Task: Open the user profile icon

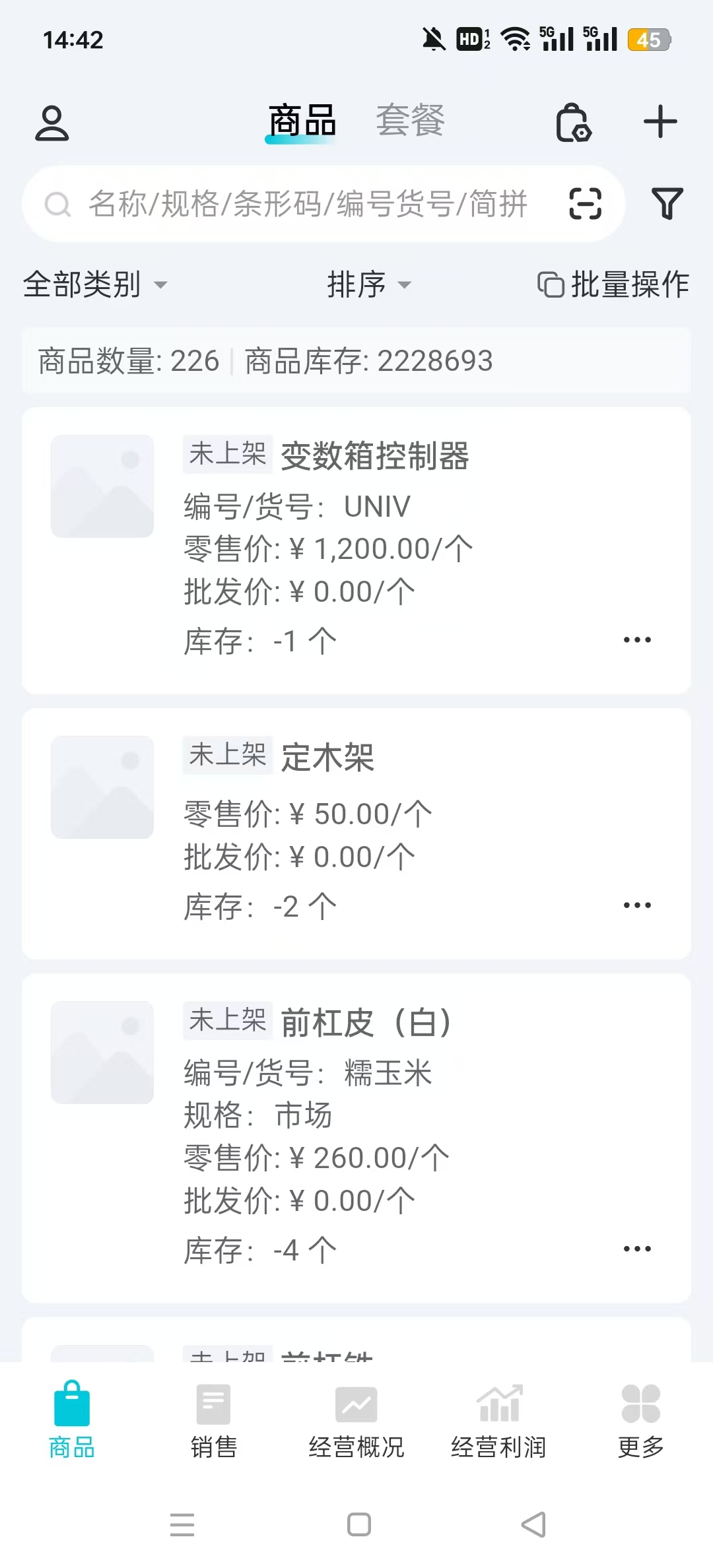Action: pos(51,123)
